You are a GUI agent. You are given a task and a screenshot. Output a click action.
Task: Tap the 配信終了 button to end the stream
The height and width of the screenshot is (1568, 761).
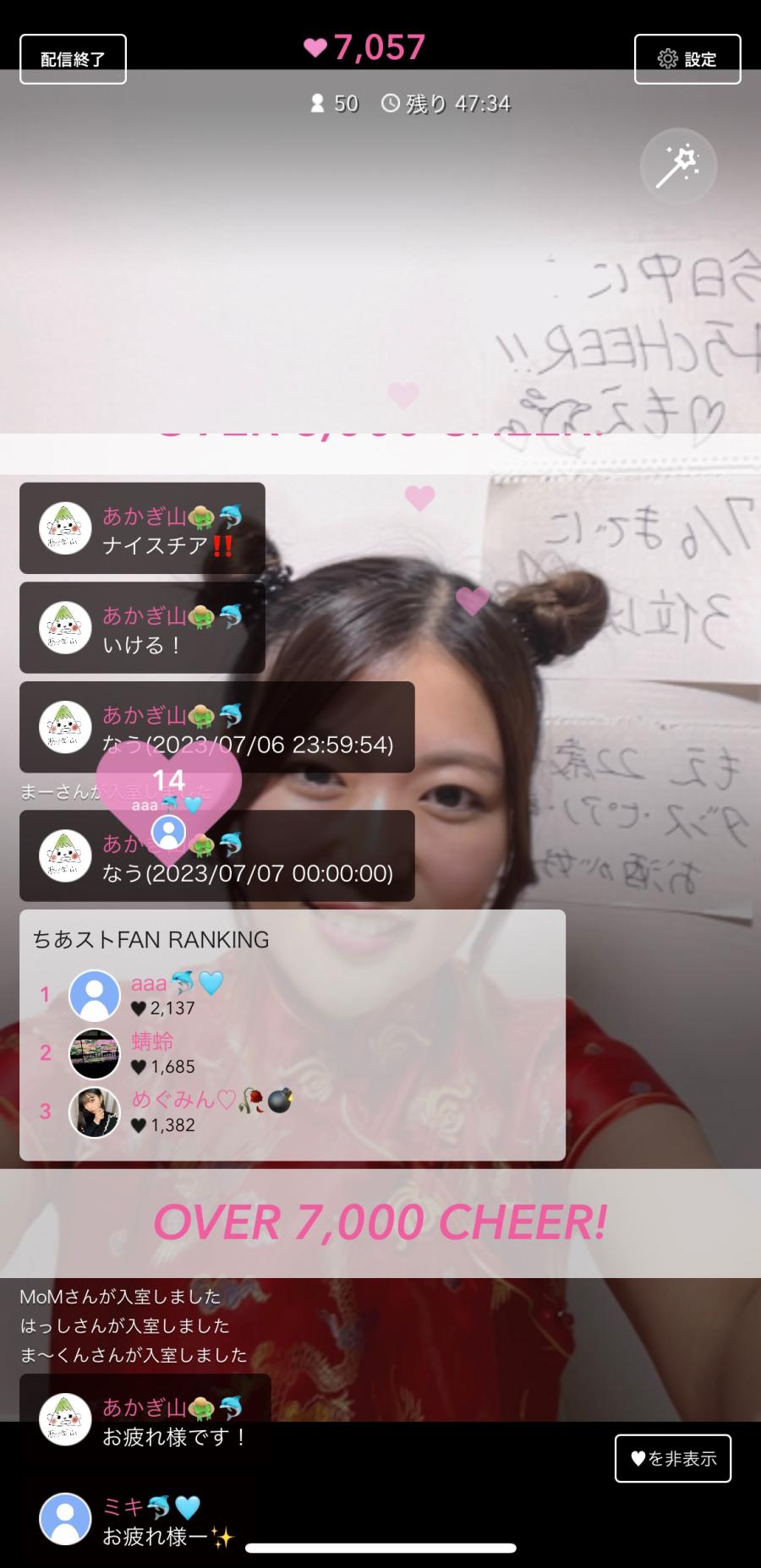73,59
